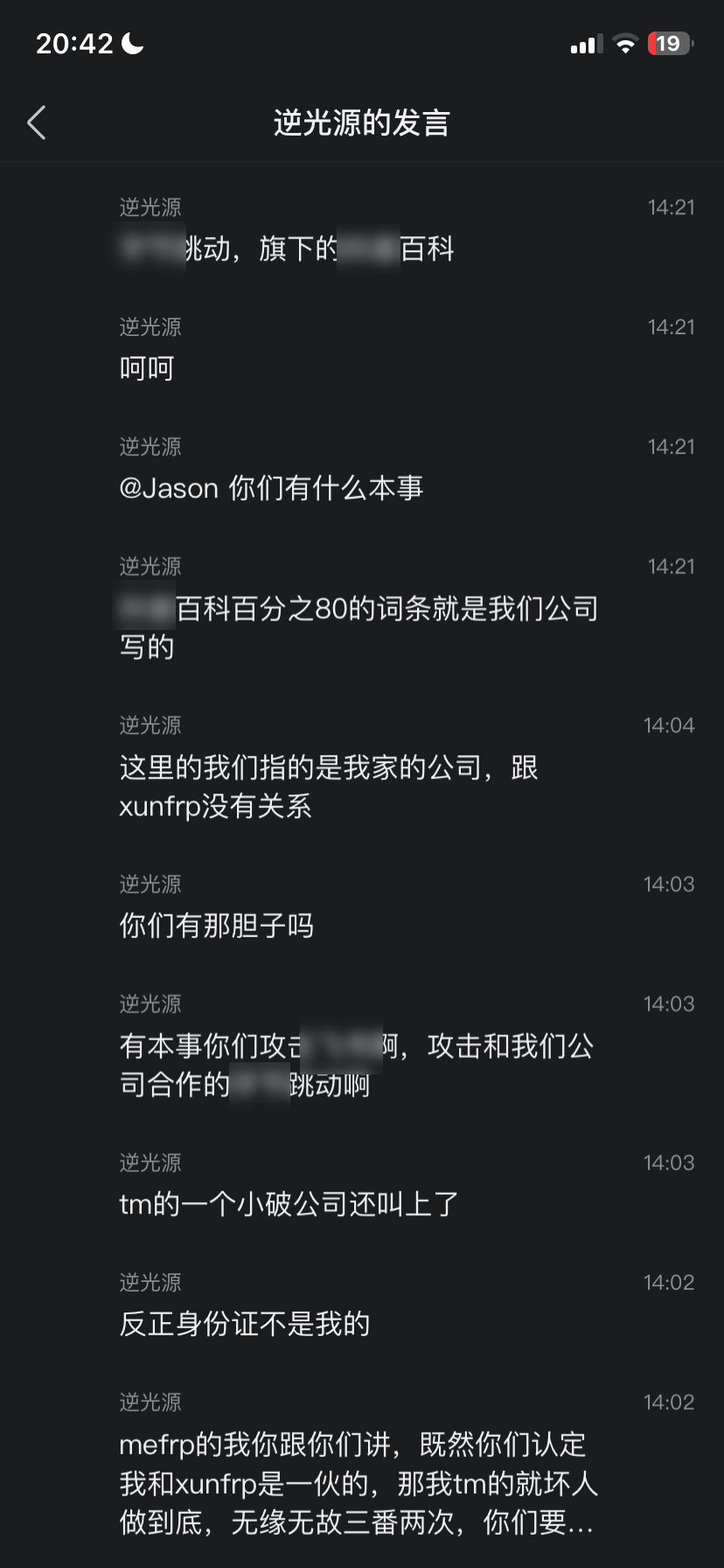Open the message '反正身份证不是我的'
The width and height of the screenshot is (724, 1568).
245,1323
